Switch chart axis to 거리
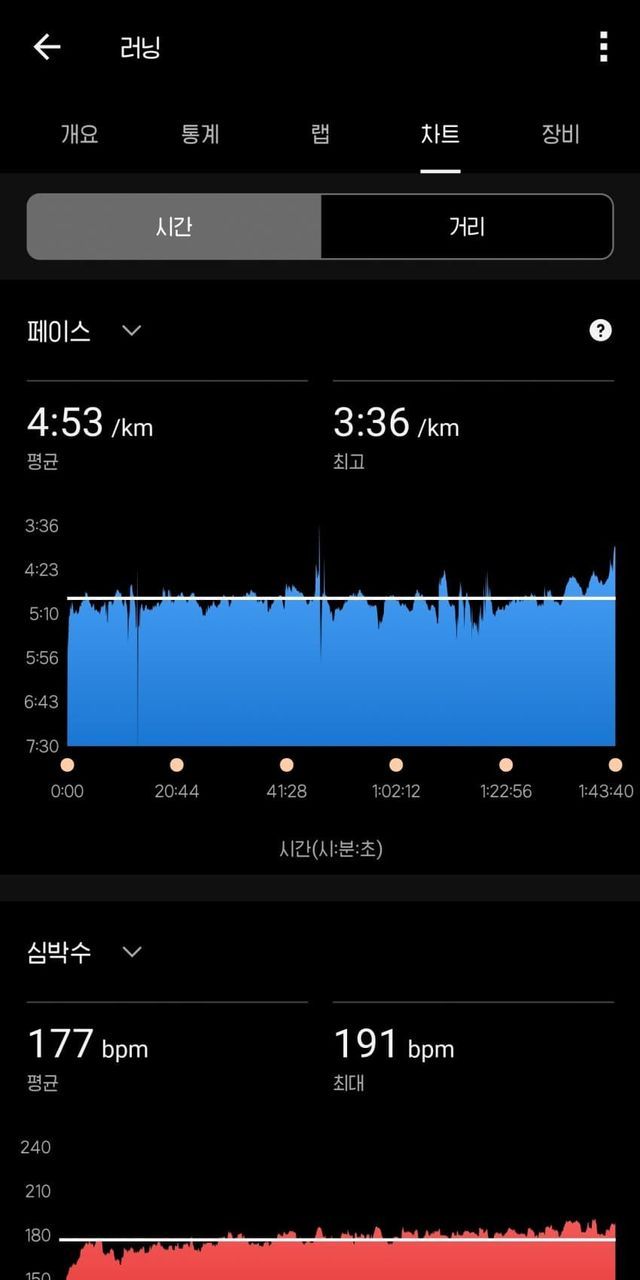Image resolution: width=640 pixels, height=1280 pixels. coord(466,227)
